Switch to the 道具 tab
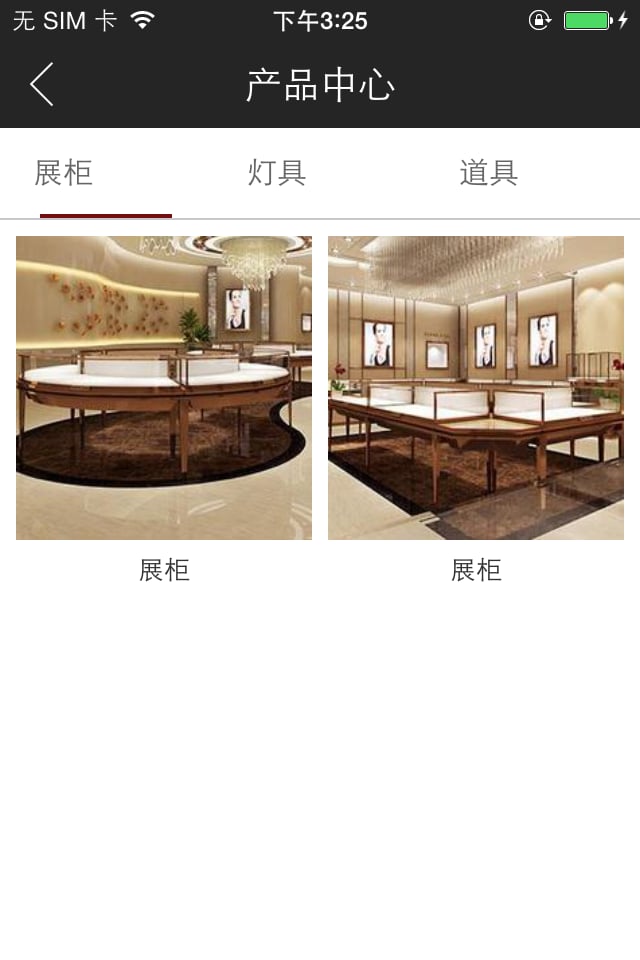Screen dimensions: 640x960 click(489, 173)
